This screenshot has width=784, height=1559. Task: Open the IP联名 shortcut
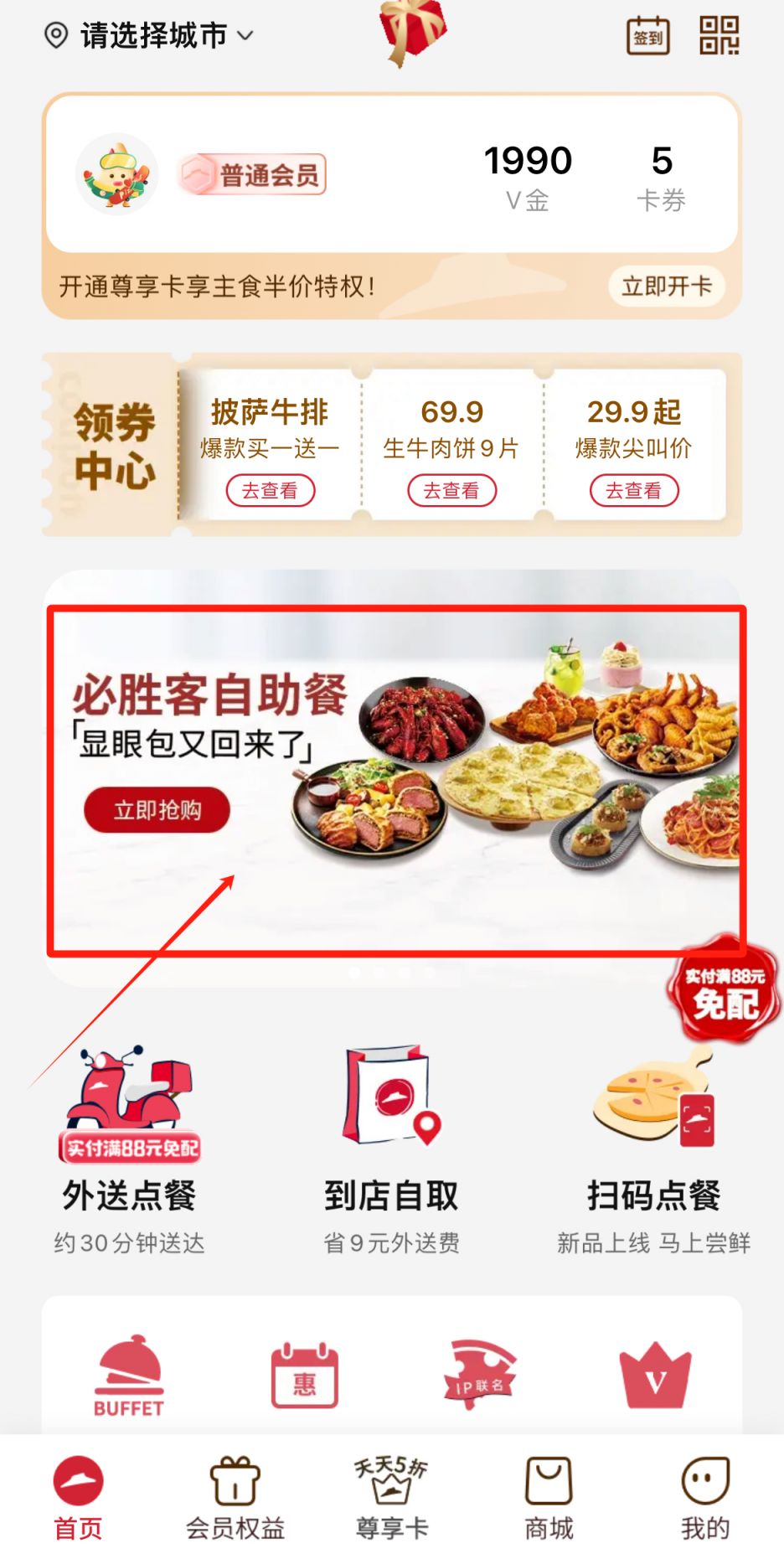(479, 1375)
